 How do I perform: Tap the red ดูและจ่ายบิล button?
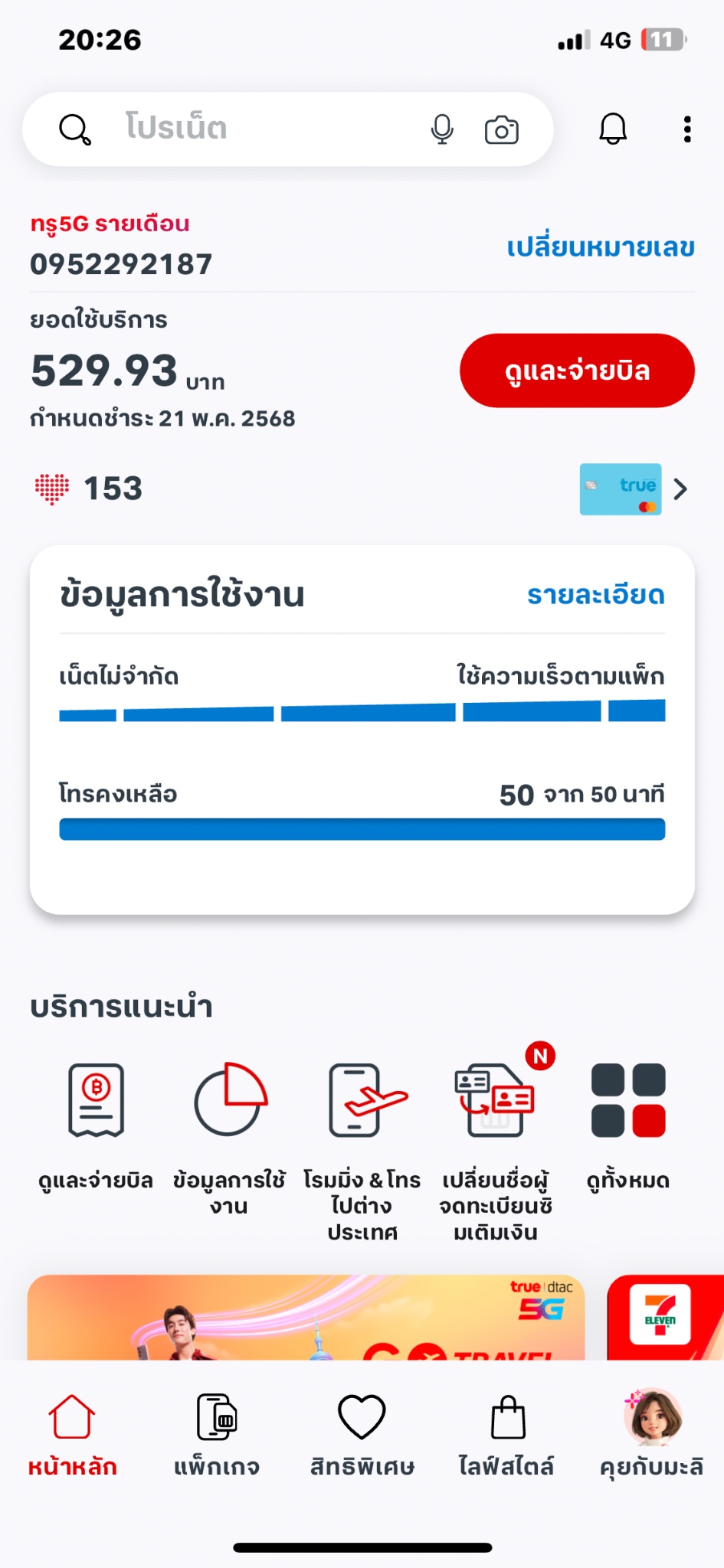577,371
